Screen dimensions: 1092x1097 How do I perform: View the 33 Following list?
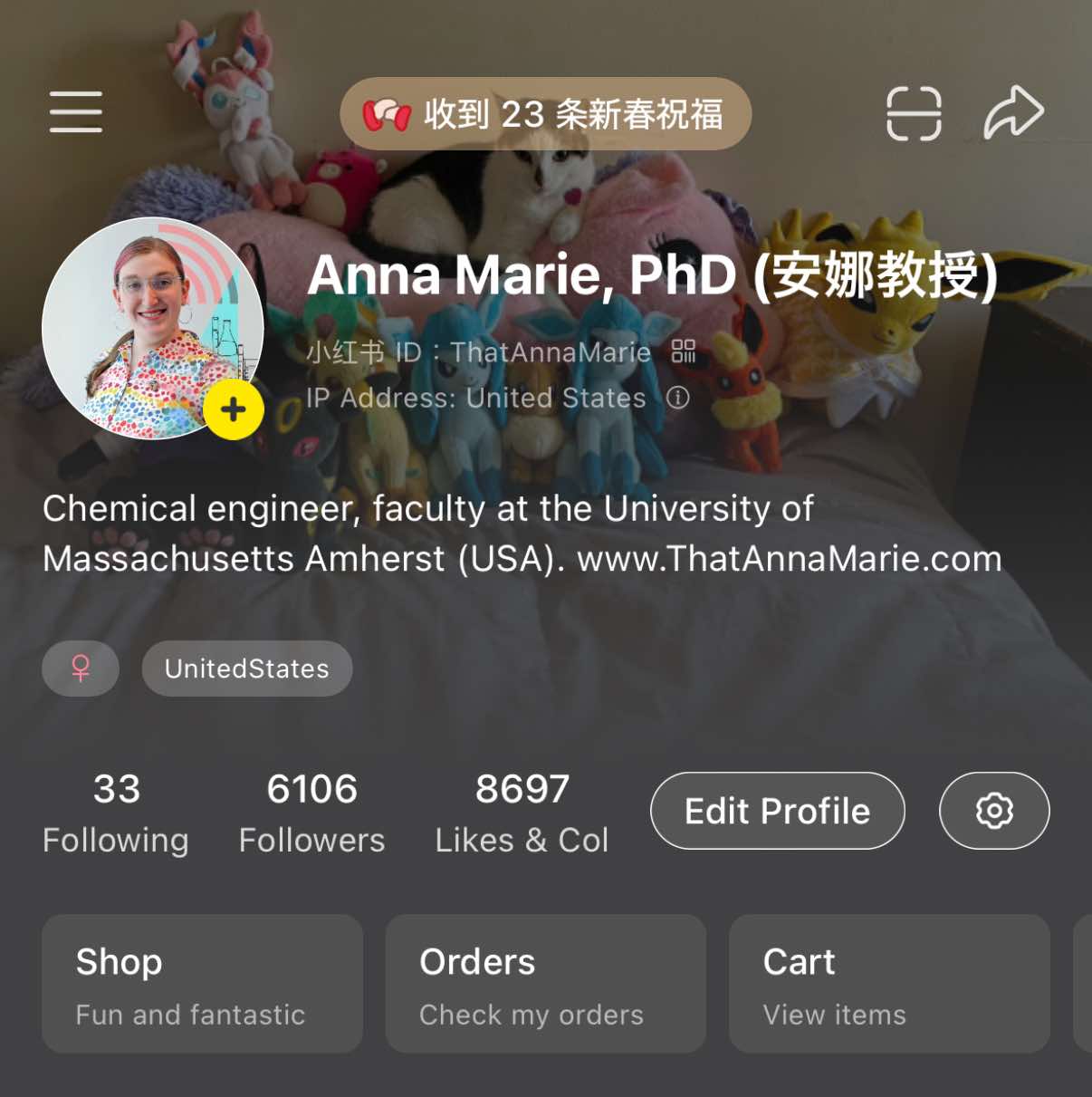point(116,813)
